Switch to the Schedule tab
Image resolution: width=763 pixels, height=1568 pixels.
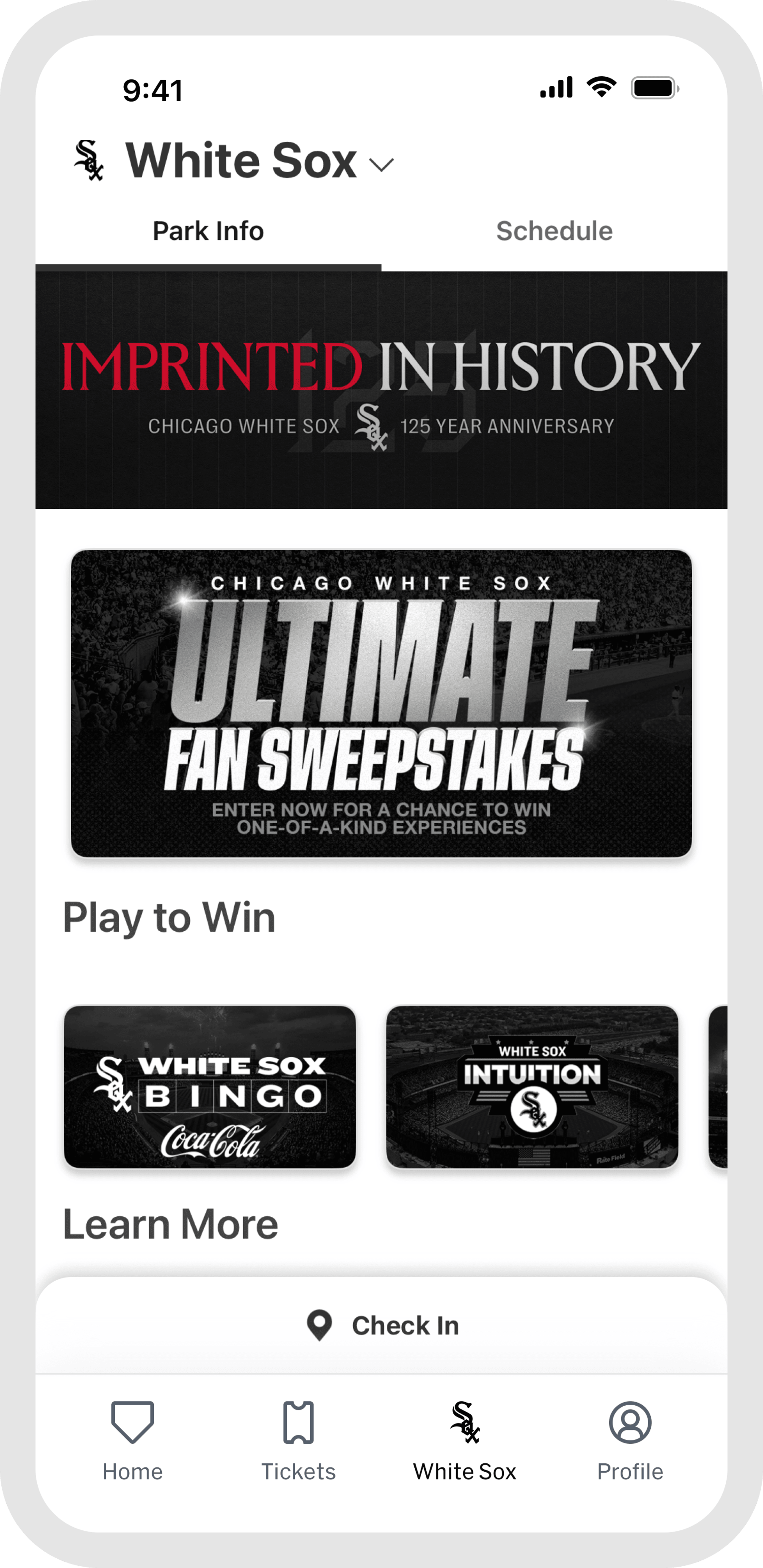pos(555,231)
